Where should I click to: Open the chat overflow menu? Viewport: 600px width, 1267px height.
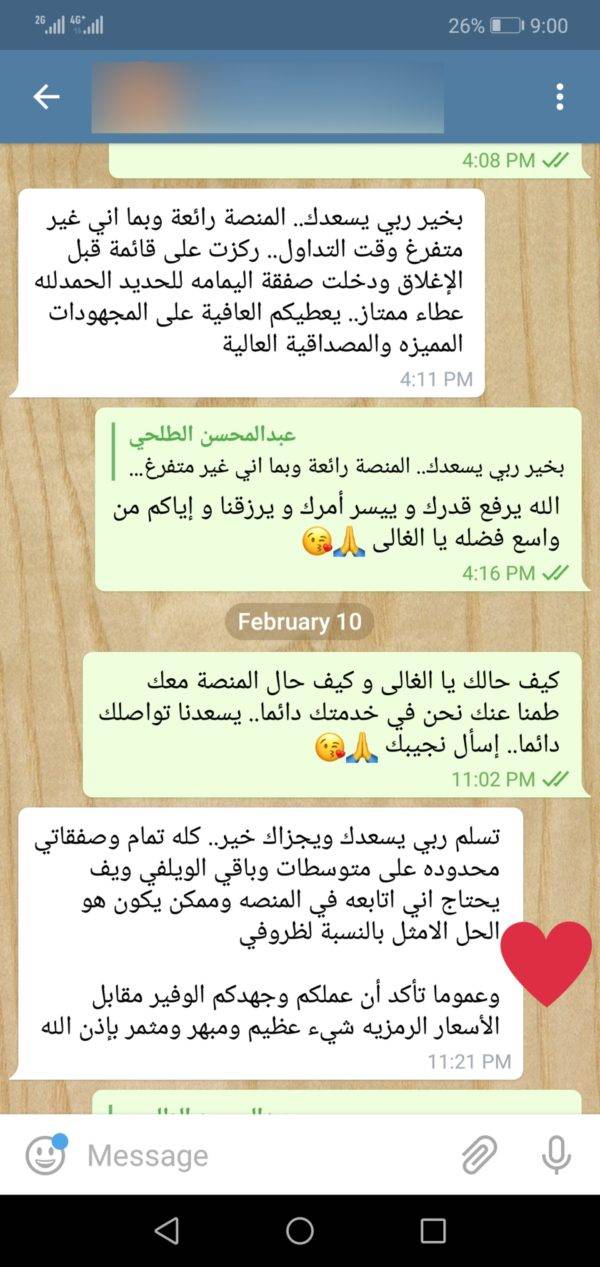[x=559, y=96]
